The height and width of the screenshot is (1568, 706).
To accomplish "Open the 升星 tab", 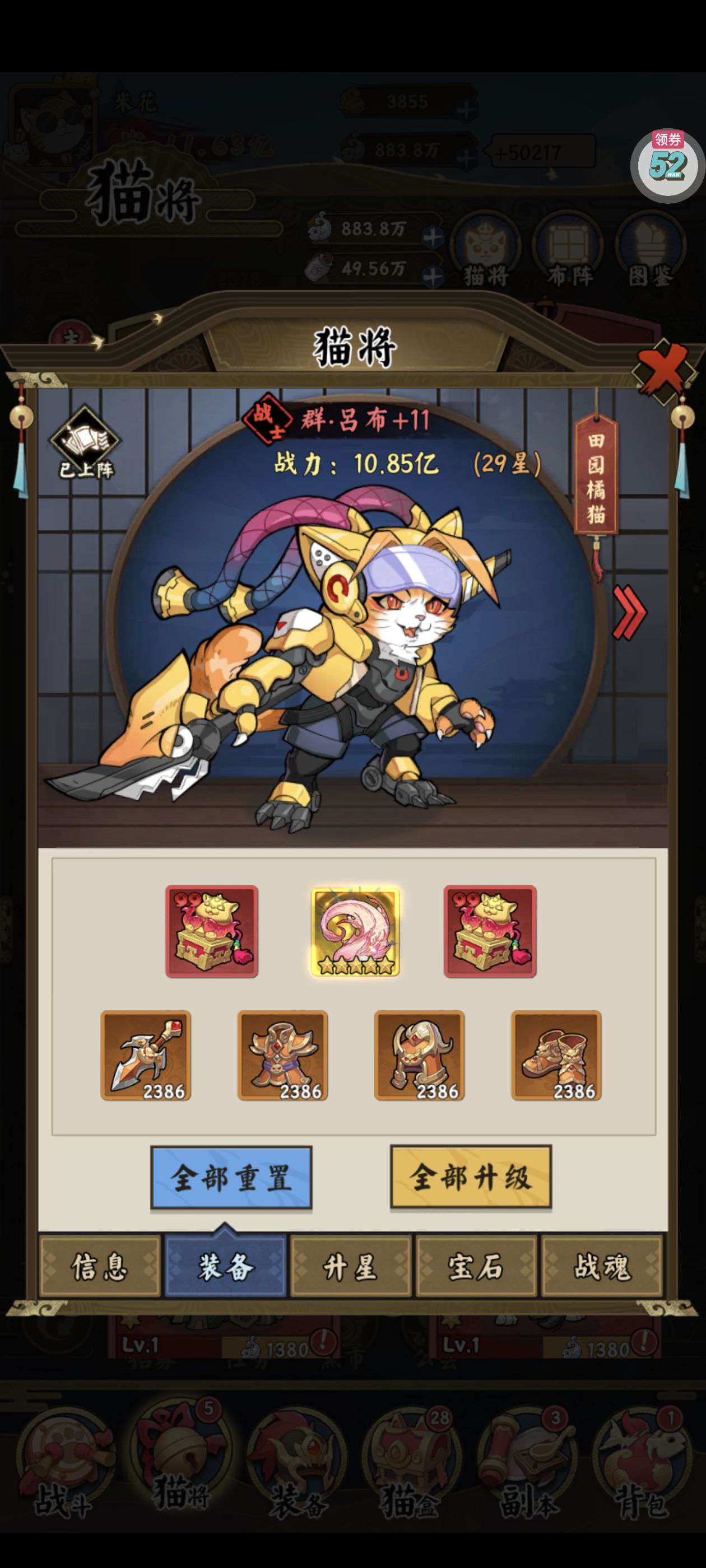I will (x=350, y=1267).
